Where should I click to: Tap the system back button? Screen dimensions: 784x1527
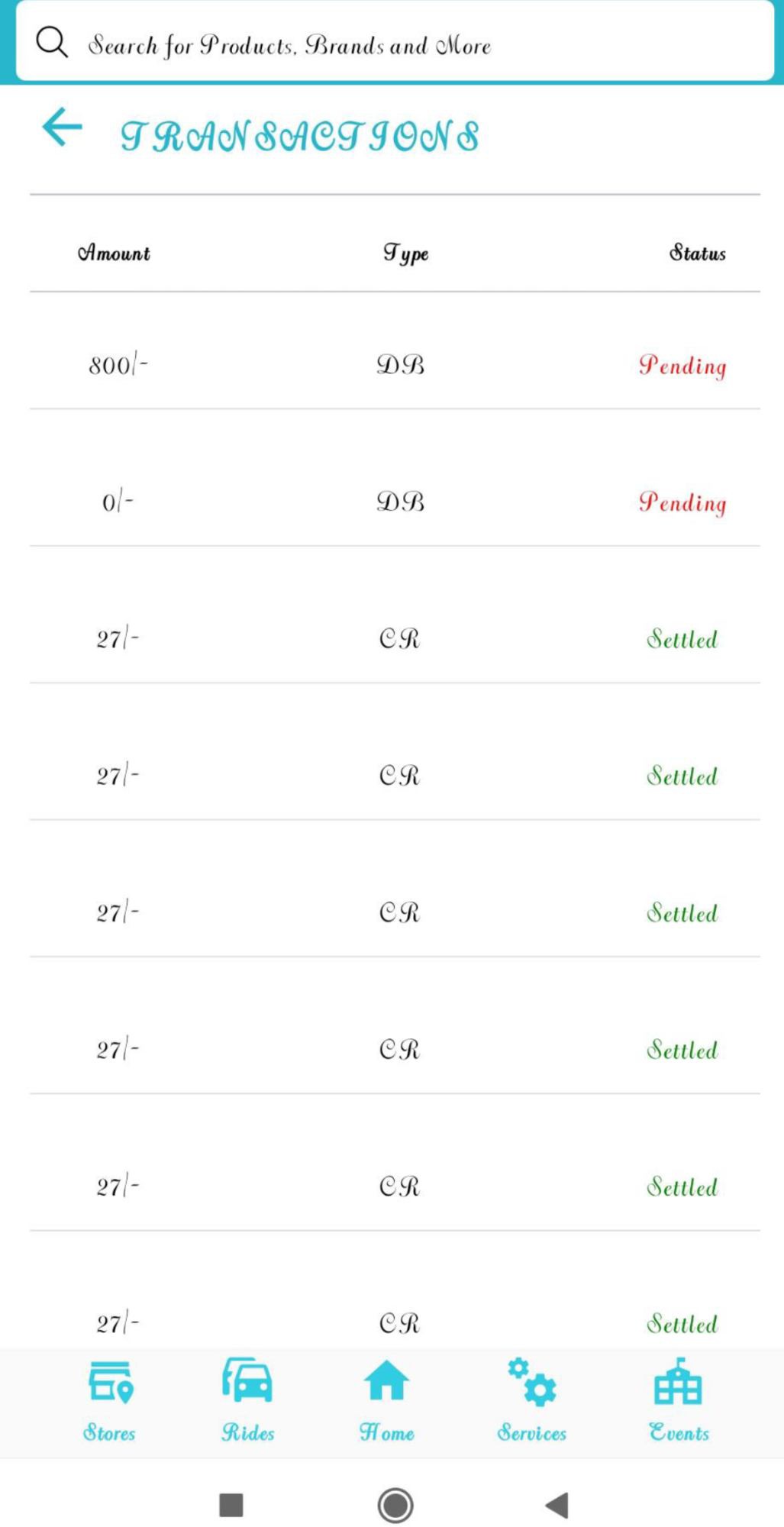click(x=557, y=1505)
